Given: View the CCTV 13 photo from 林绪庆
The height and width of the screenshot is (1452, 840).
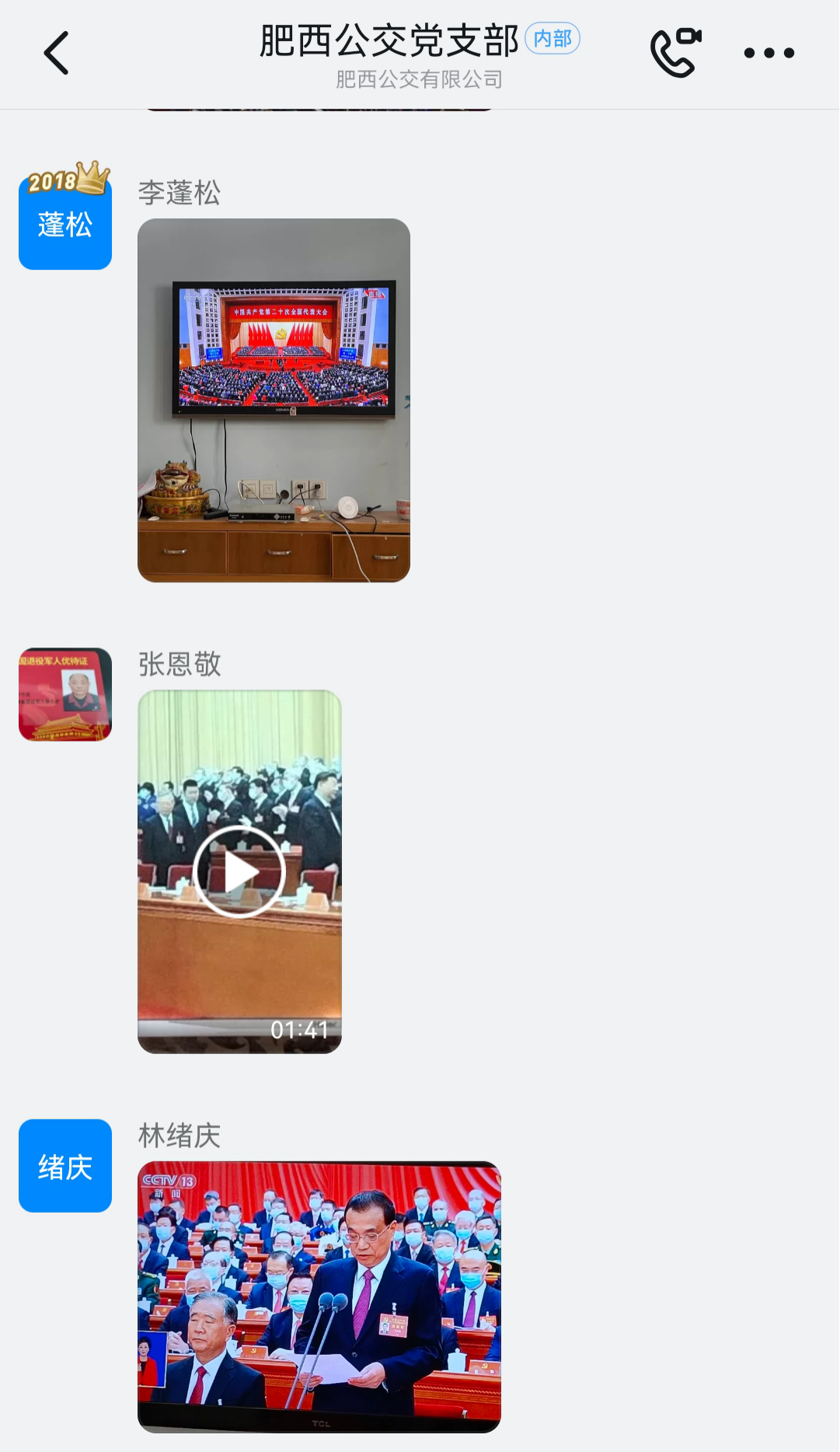Looking at the screenshot, I should tap(319, 1296).
